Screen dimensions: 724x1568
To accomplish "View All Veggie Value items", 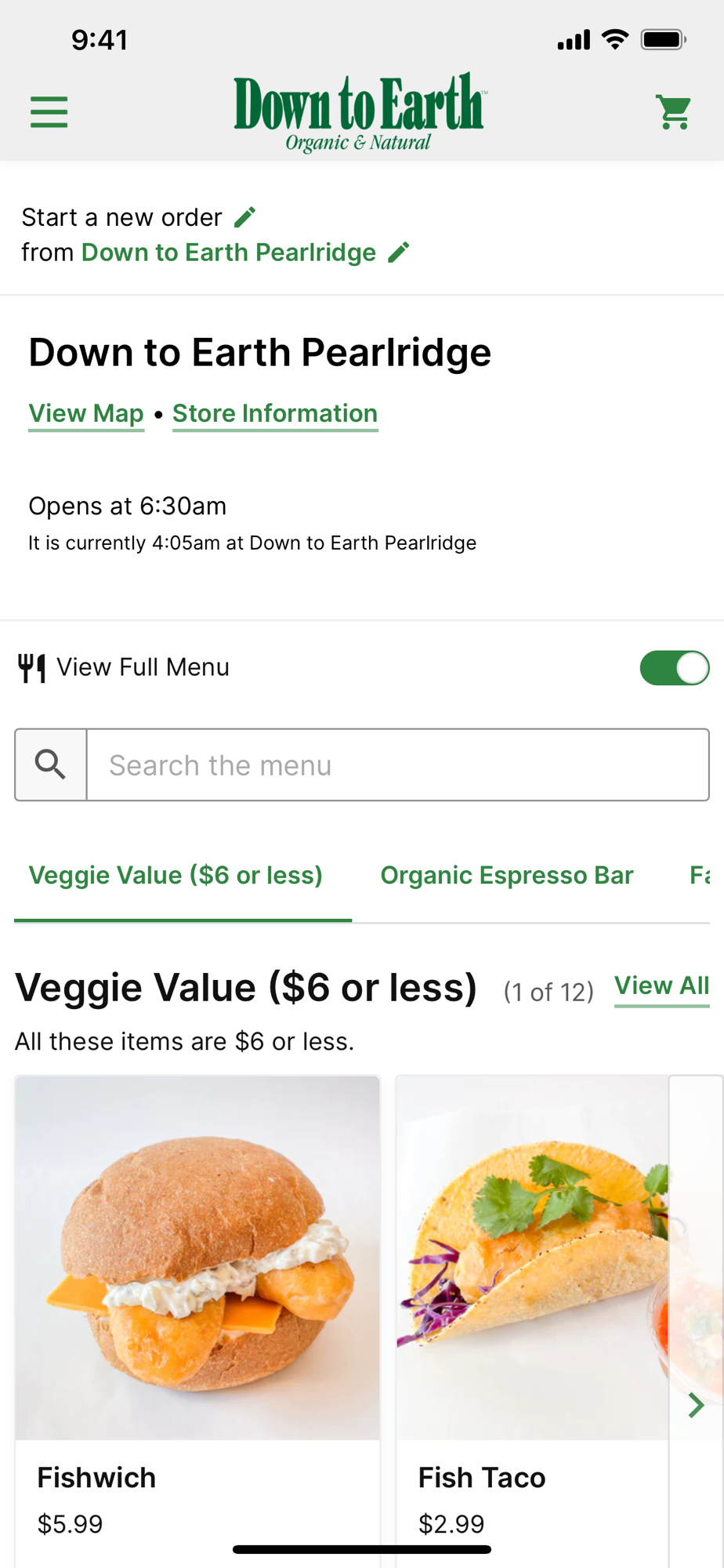I will click(x=661, y=985).
